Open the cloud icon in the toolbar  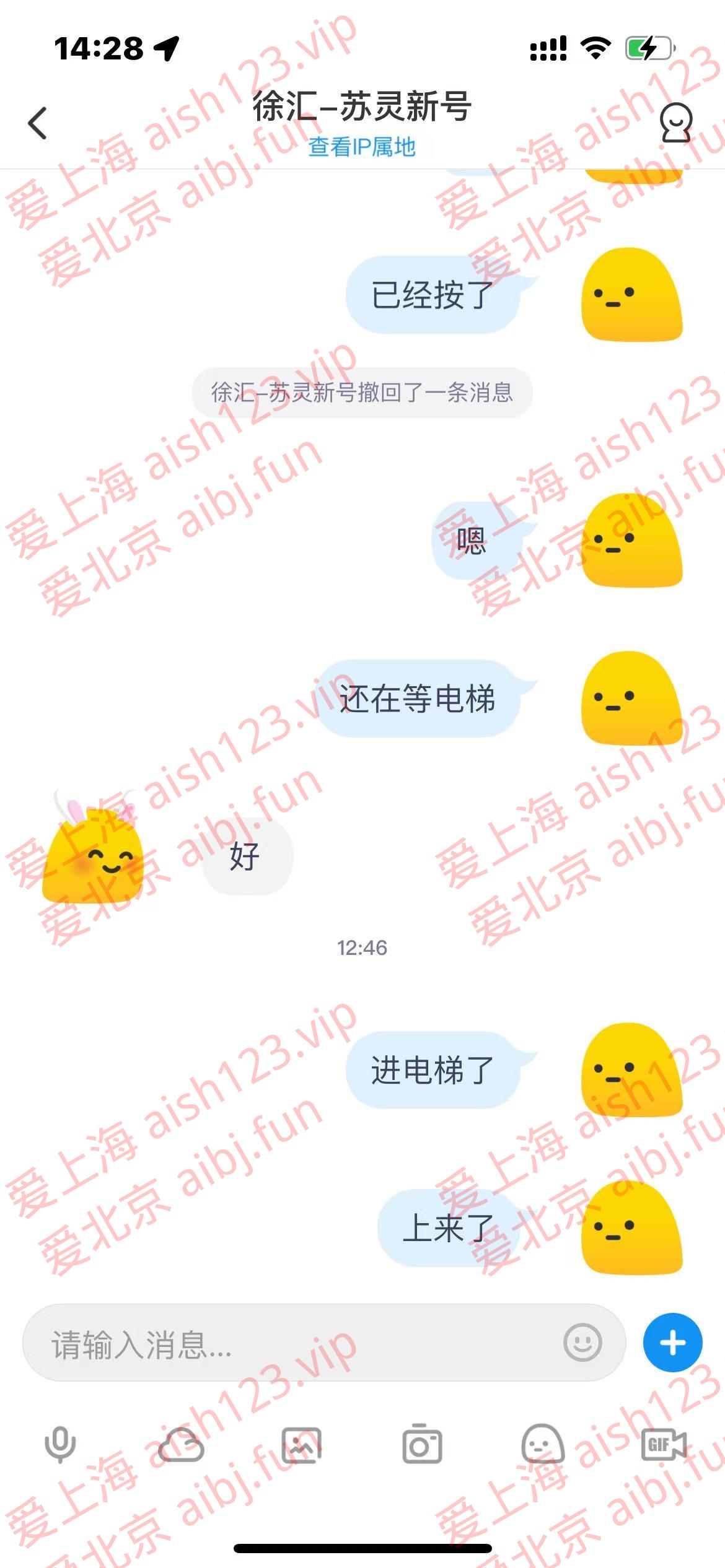pos(180,1445)
